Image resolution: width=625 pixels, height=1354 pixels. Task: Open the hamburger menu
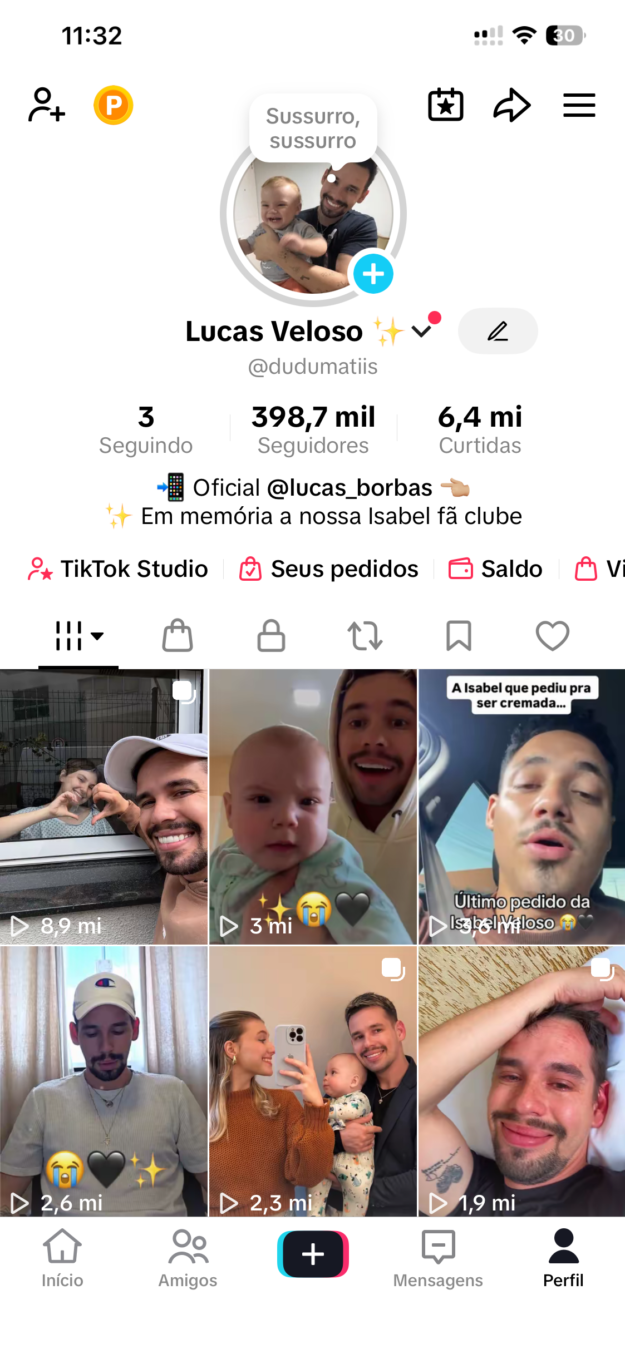pos(579,105)
